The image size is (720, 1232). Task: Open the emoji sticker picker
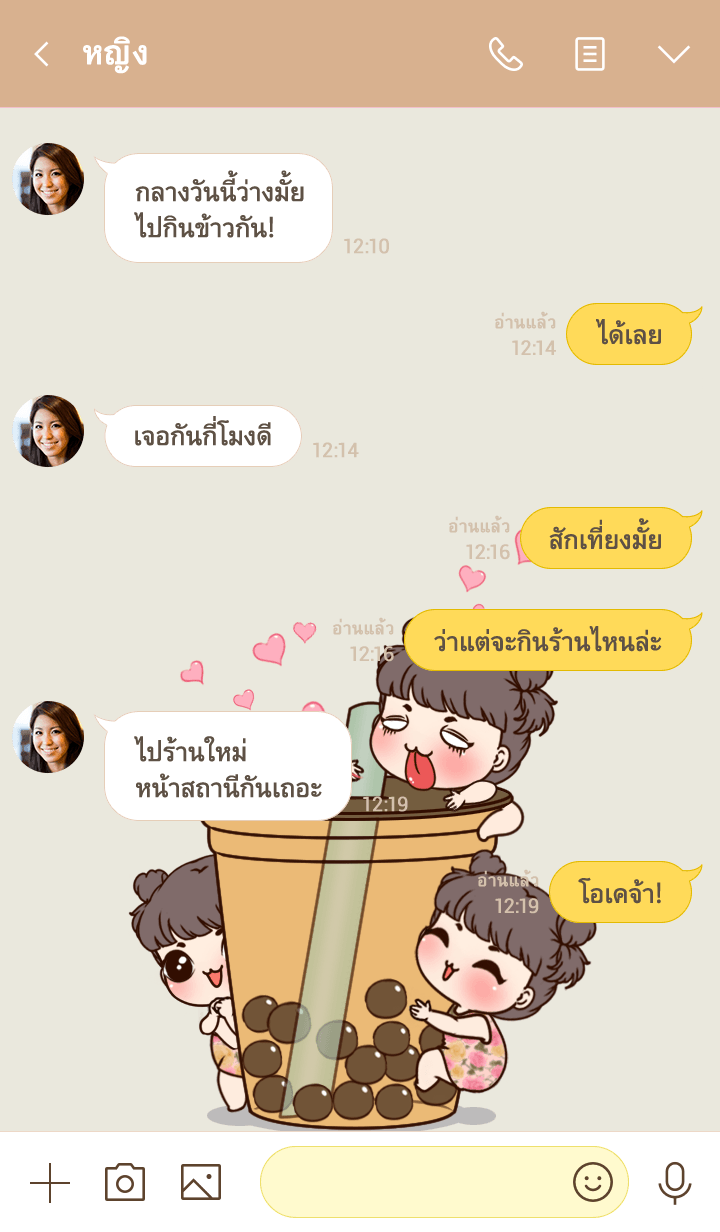pyautogui.click(x=593, y=1183)
